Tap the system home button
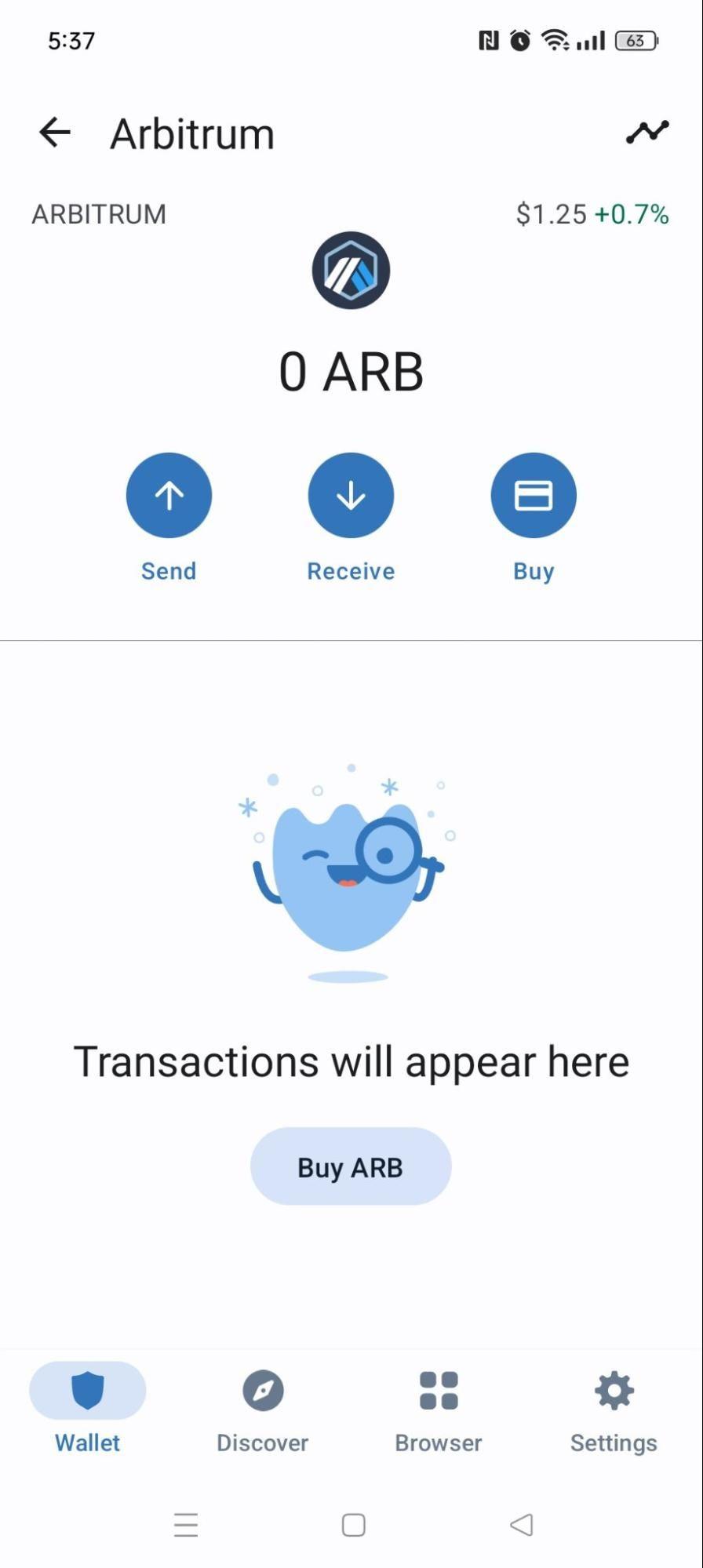The height and width of the screenshot is (1568, 703). pyautogui.click(x=354, y=1525)
